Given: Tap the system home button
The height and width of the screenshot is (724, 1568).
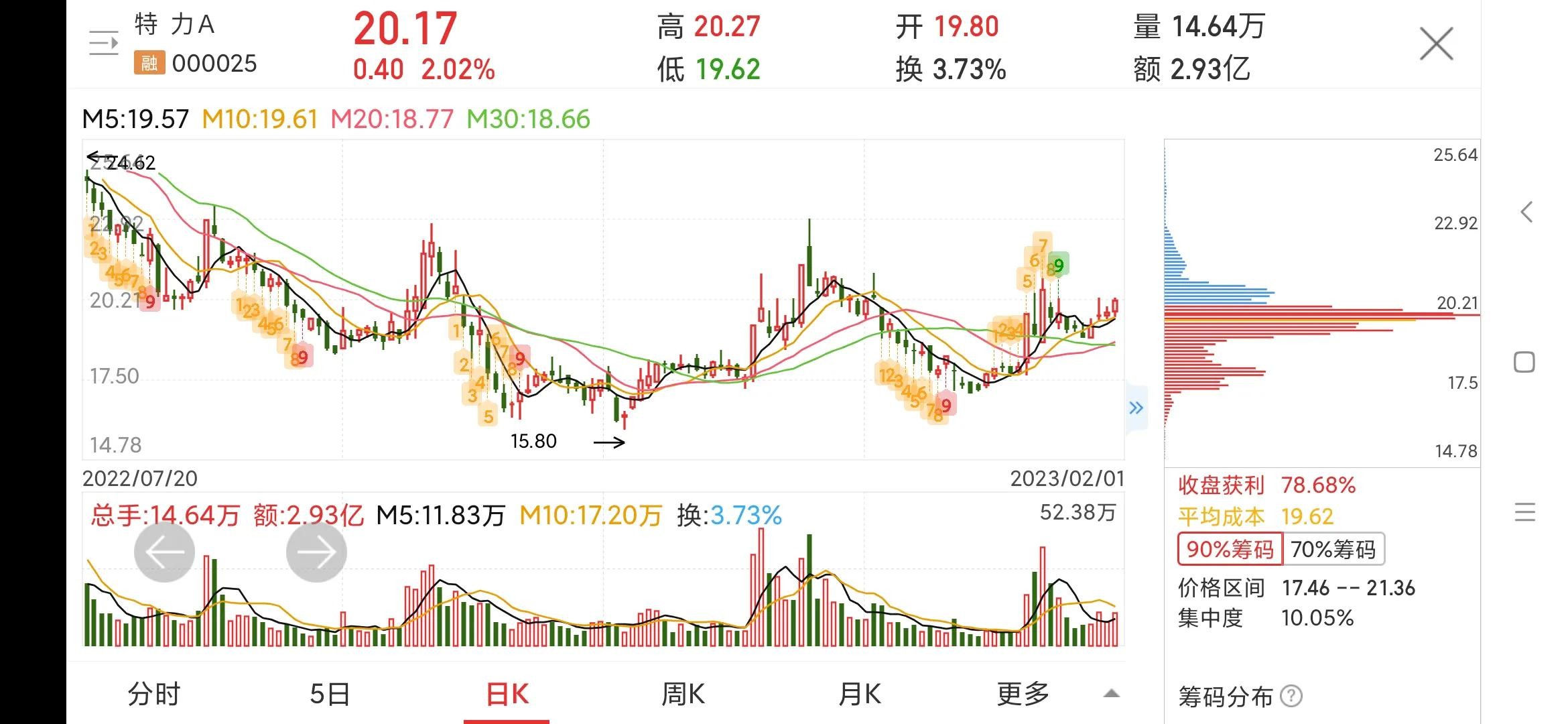Looking at the screenshot, I should (x=1524, y=363).
